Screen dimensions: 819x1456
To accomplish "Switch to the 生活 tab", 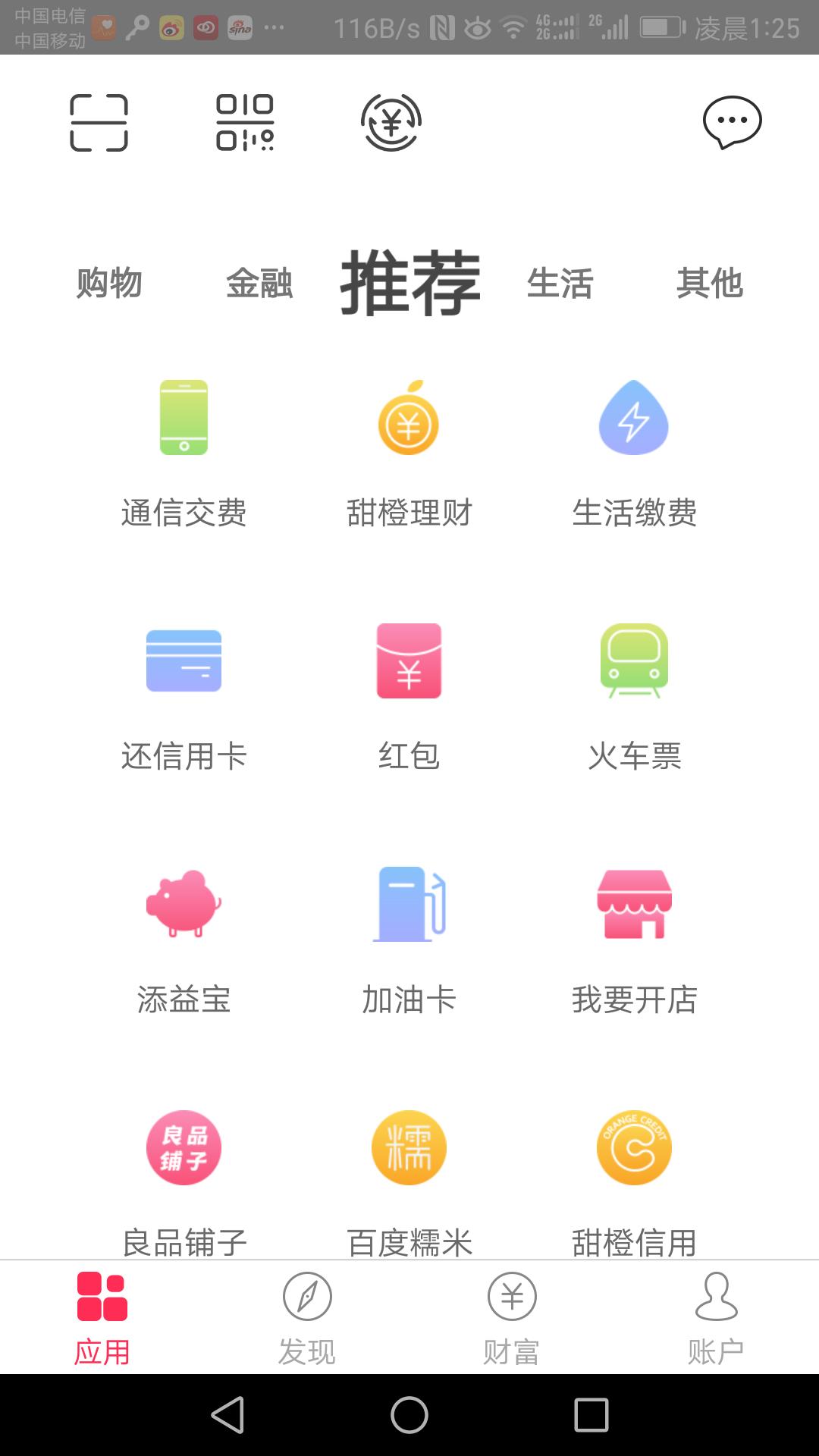I will pos(560,284).
